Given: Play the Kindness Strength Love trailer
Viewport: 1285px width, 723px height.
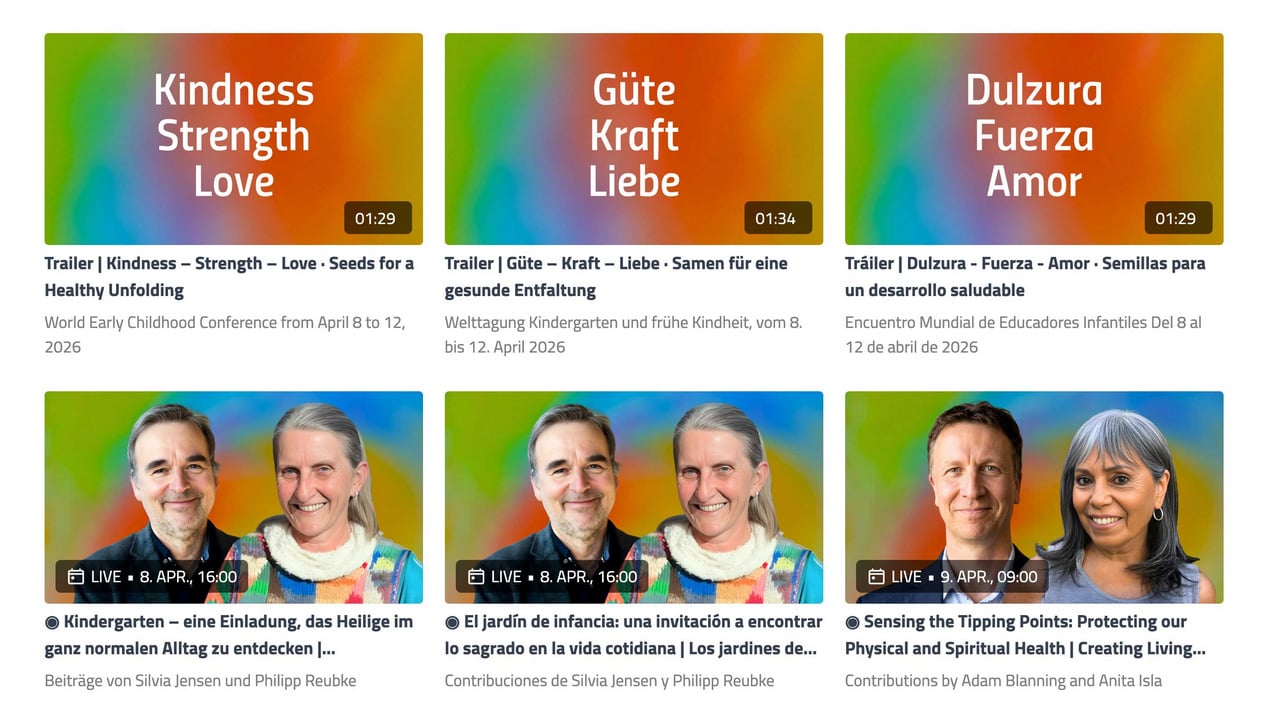Looking at the screenshot, I should coord(233,139).
